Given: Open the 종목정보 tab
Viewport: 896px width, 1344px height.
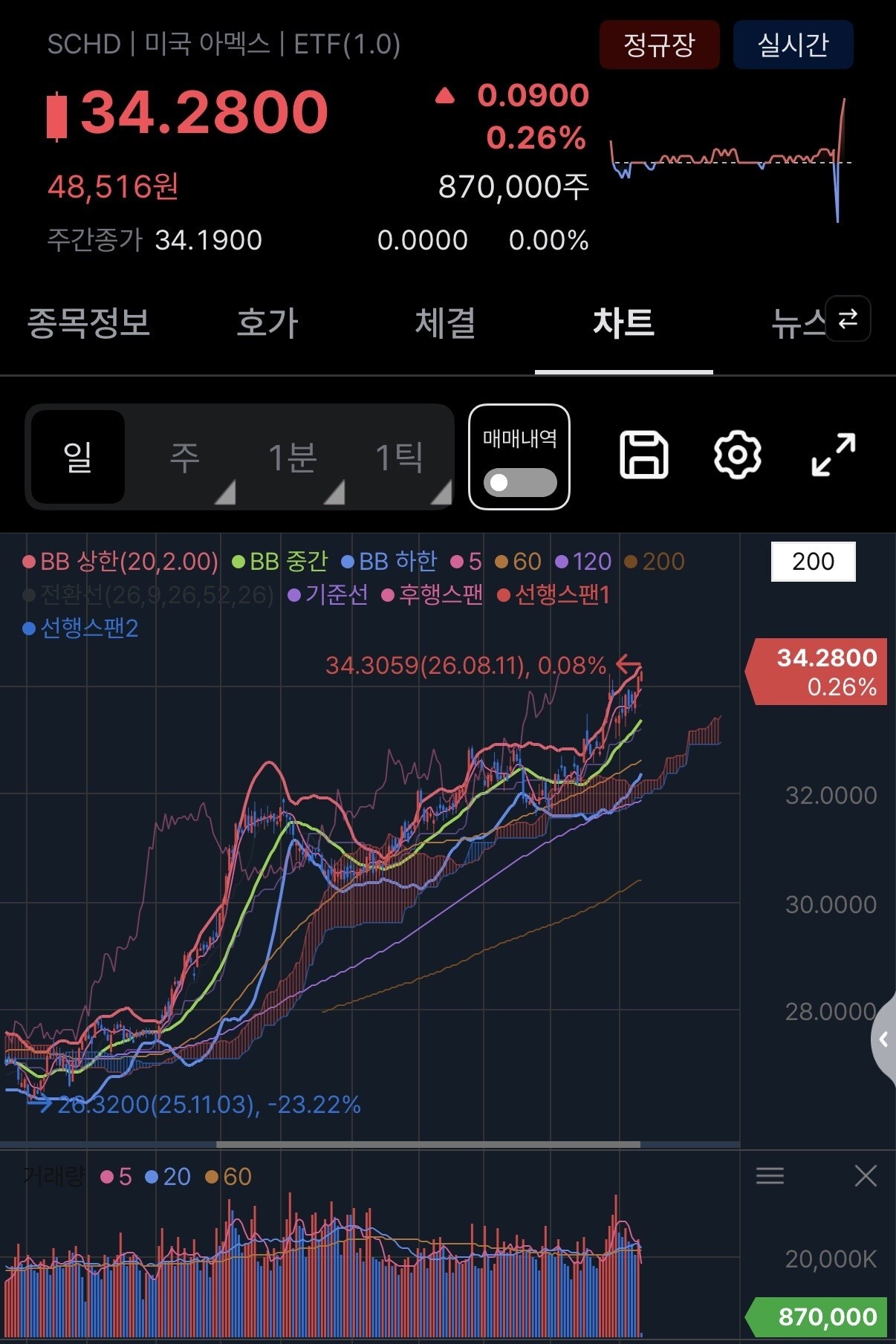Looking at the screenshot, I should click(x=89, y=323).
